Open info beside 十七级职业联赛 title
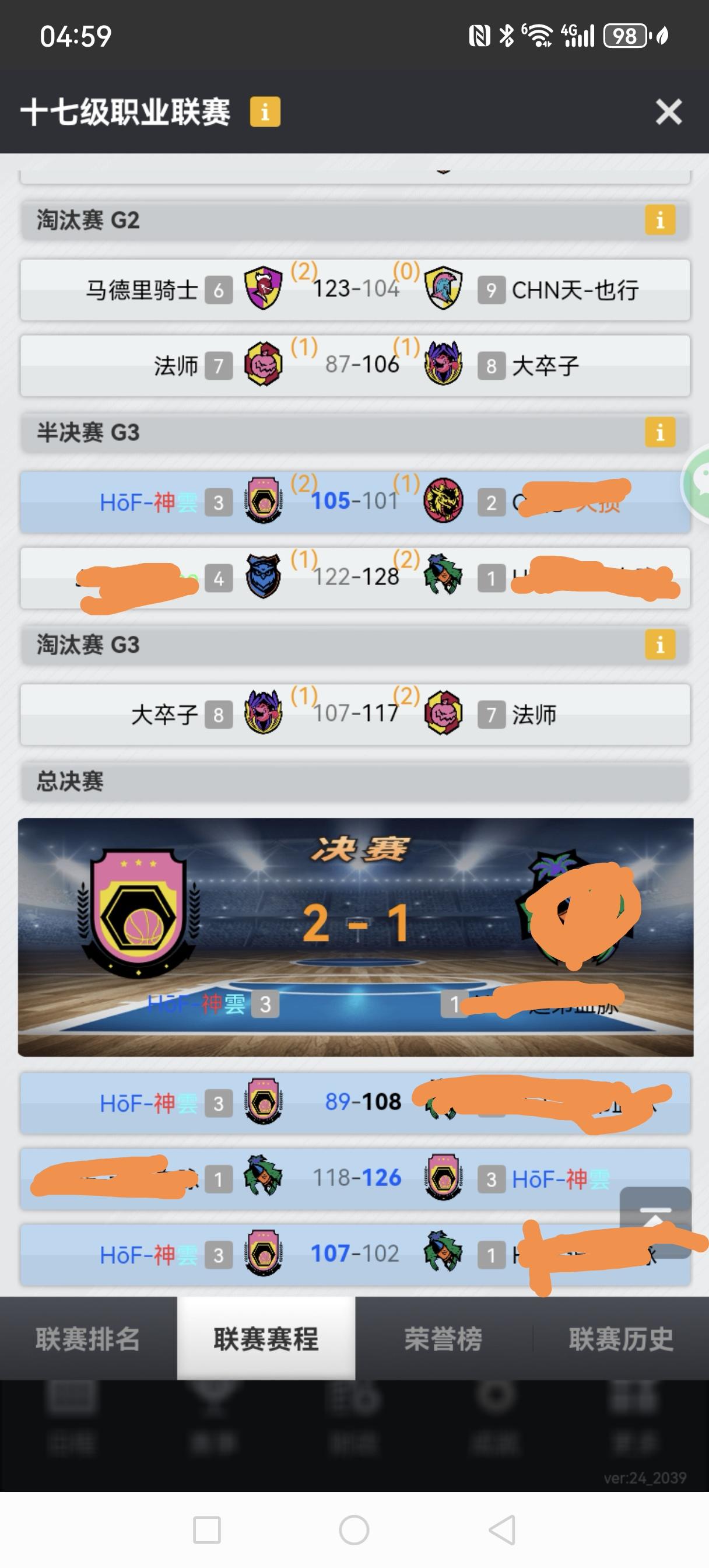Image resolution: width=709 pixels, height=1568 pixels. [x=265, y=113]
